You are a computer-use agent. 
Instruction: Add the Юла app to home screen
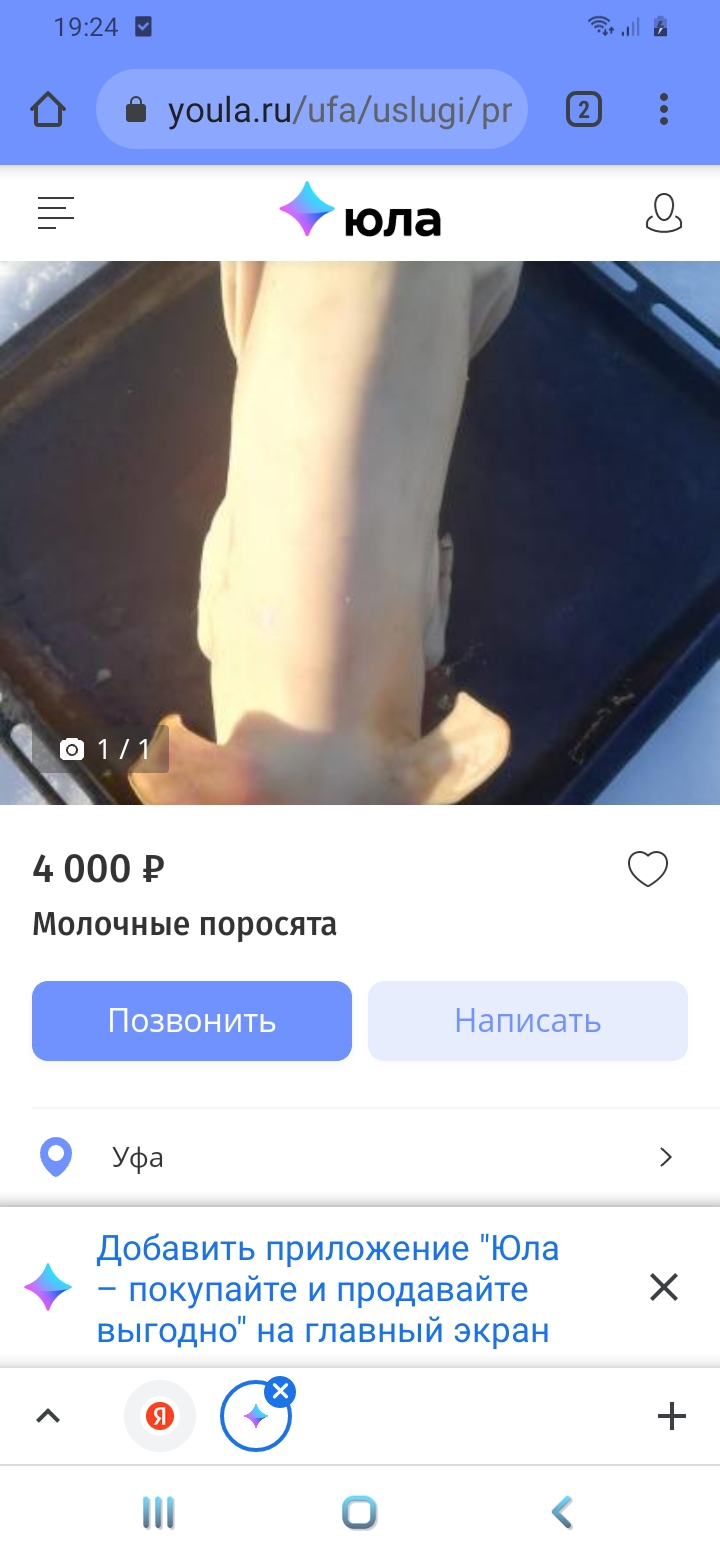tap(326, 1290)
